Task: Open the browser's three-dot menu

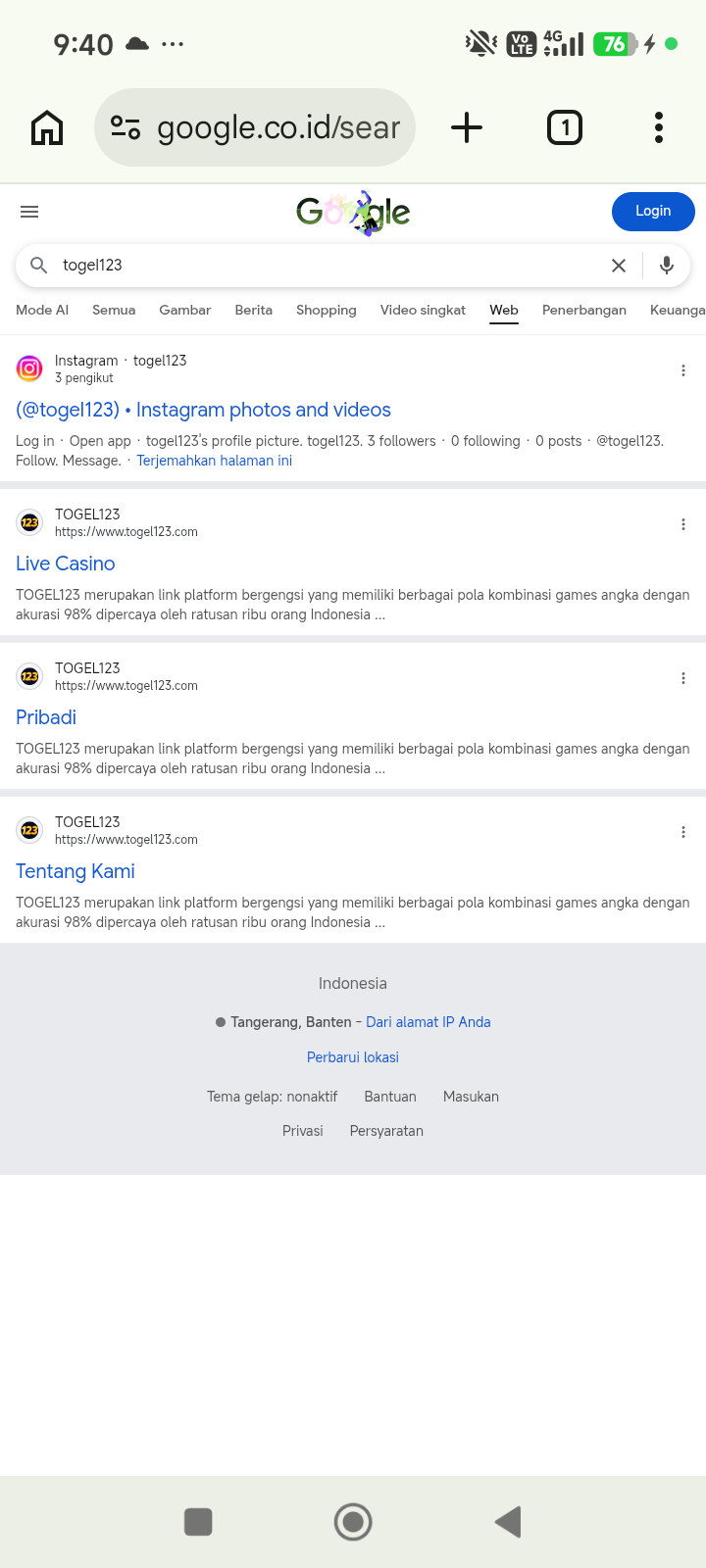Action: click(659, 127)
